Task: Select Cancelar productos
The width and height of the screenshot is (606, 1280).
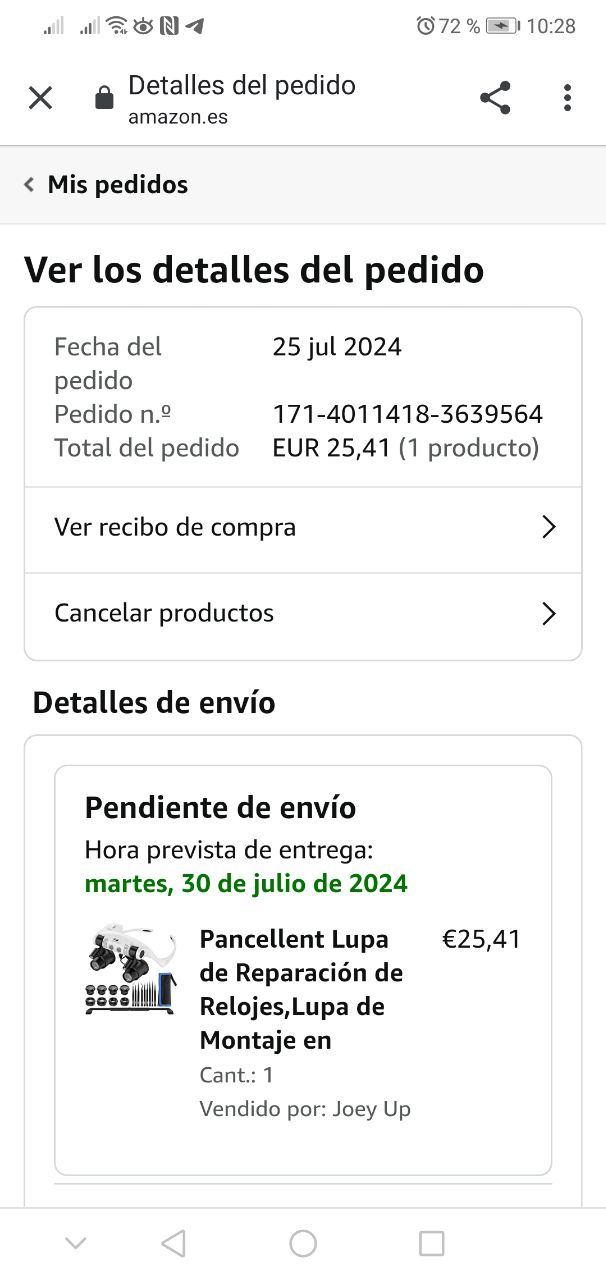Action: tap(302, 613)
